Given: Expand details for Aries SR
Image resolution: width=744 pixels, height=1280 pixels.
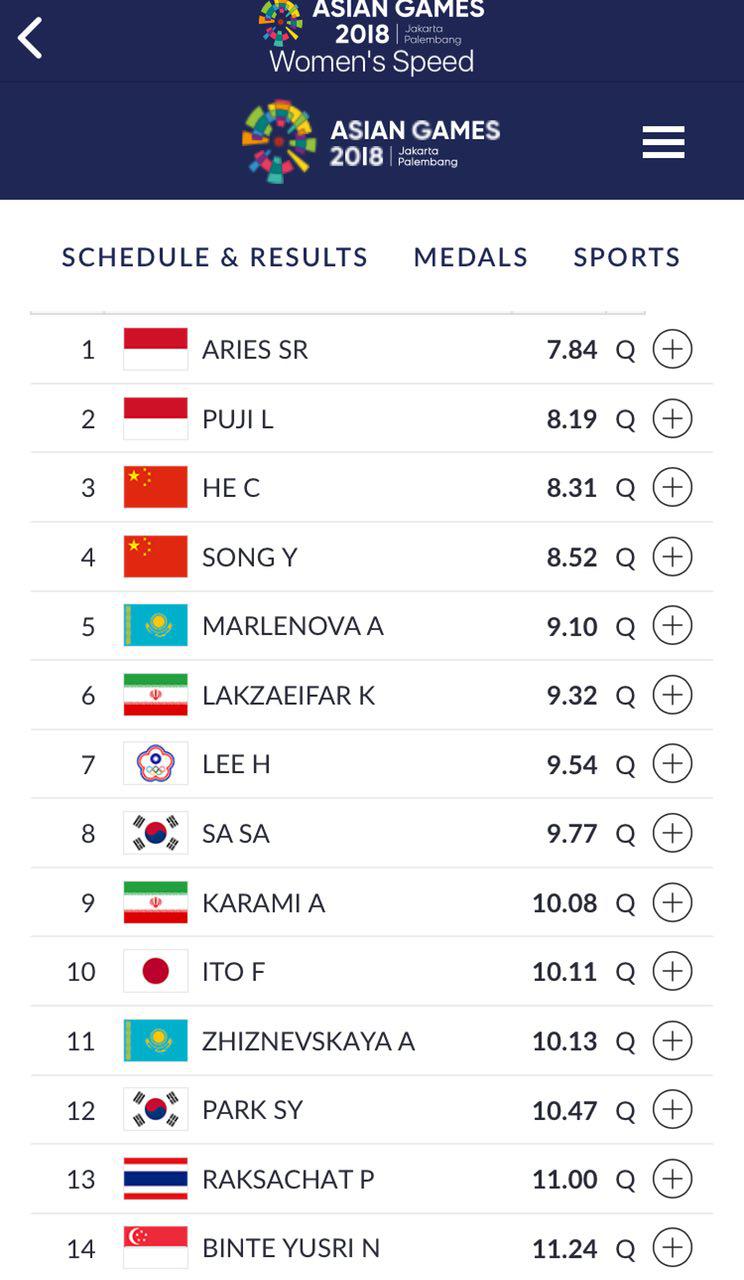Looking at the screenshot, I should (672, 349).
